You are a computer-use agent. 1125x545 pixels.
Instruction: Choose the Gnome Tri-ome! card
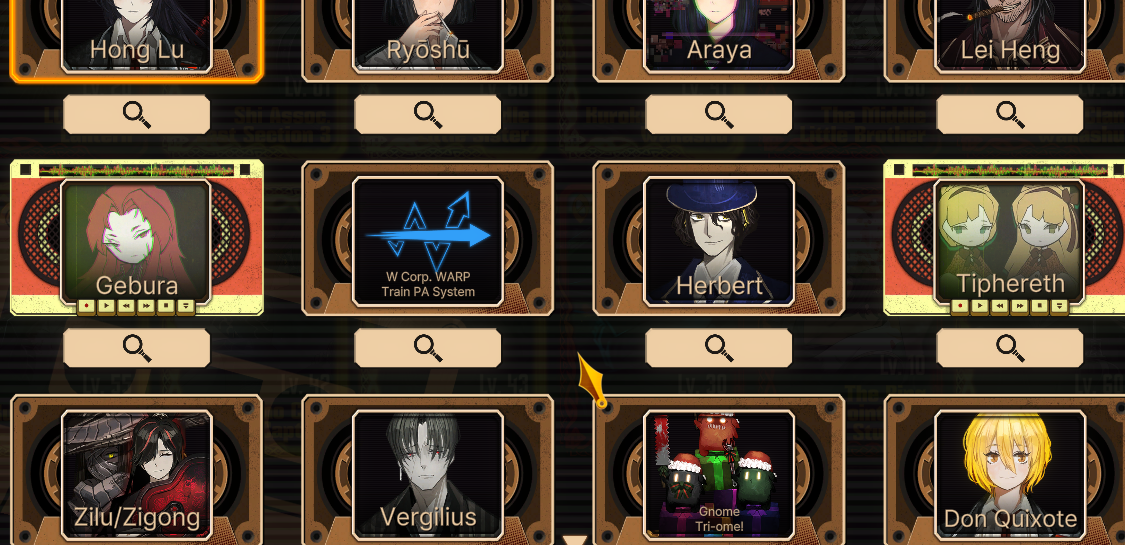pos(719,470)
